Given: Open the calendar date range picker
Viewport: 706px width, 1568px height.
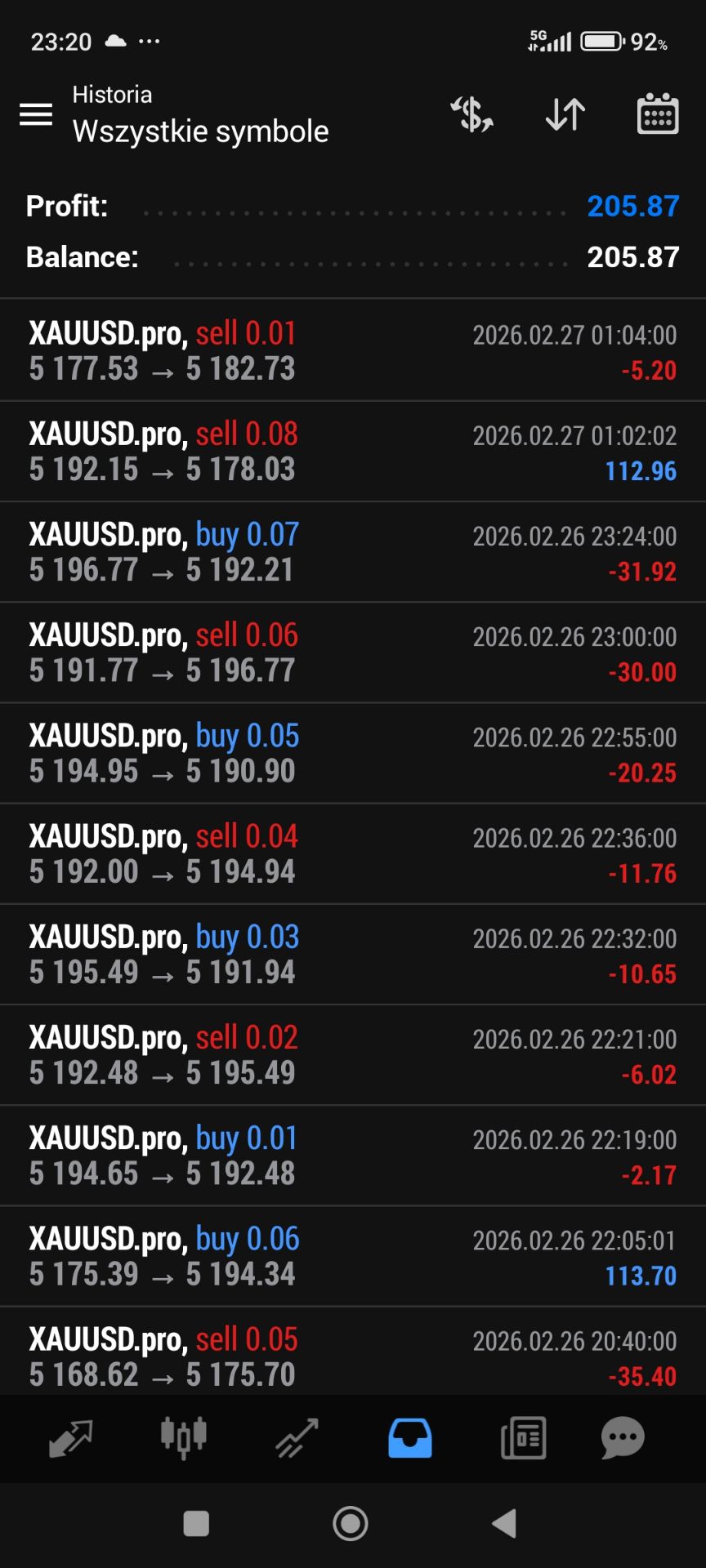Looking at the screenshot, I should click(x=657, y=114).
